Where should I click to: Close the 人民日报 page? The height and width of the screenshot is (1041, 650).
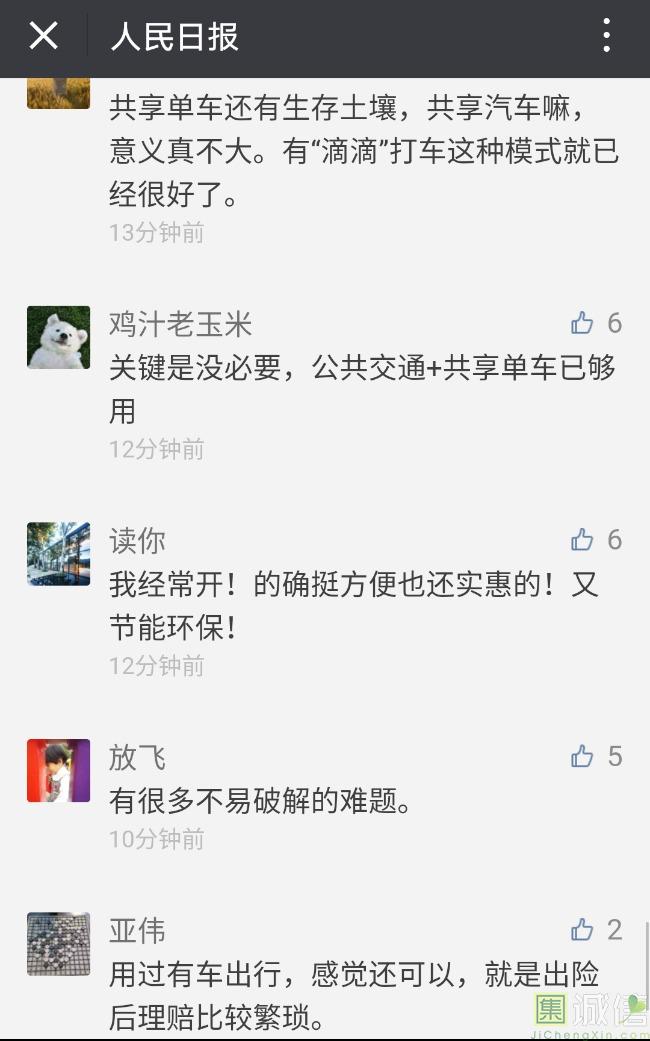[43, 37]
